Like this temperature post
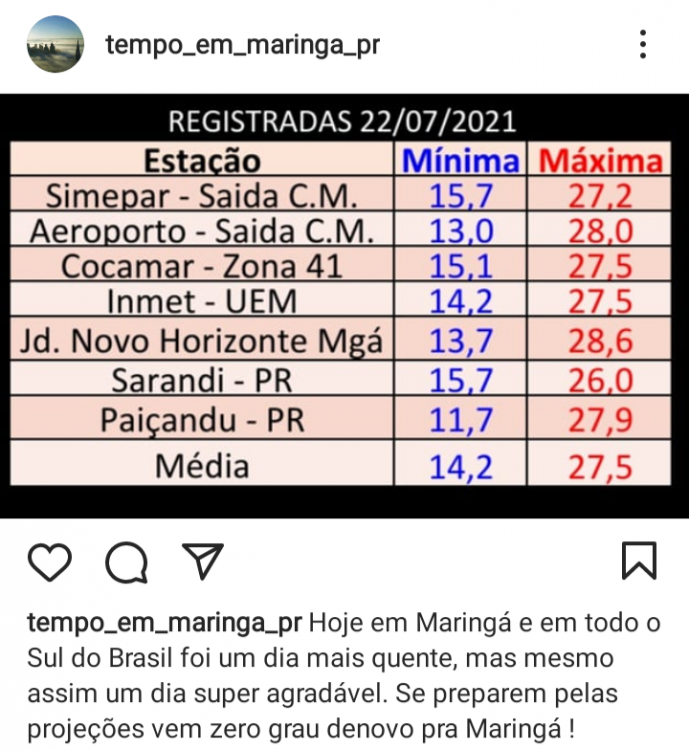Screen dimensions: 689x750 49,562
